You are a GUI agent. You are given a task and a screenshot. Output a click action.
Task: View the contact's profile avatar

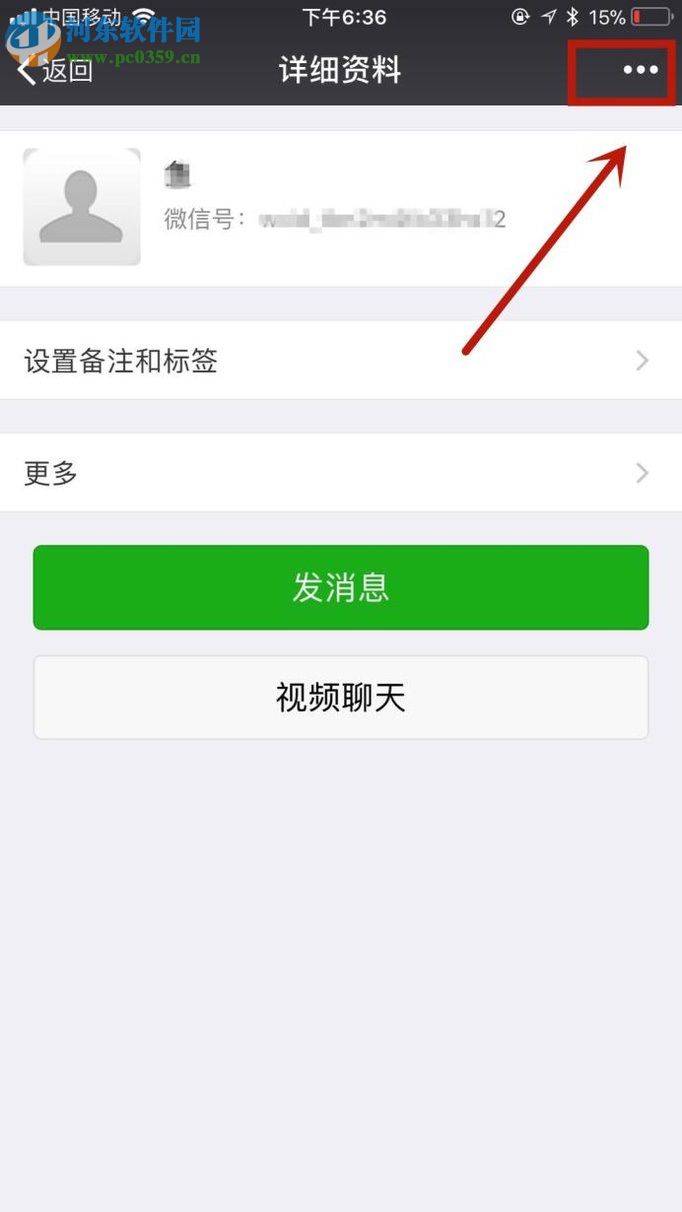[x=82, y=207]
